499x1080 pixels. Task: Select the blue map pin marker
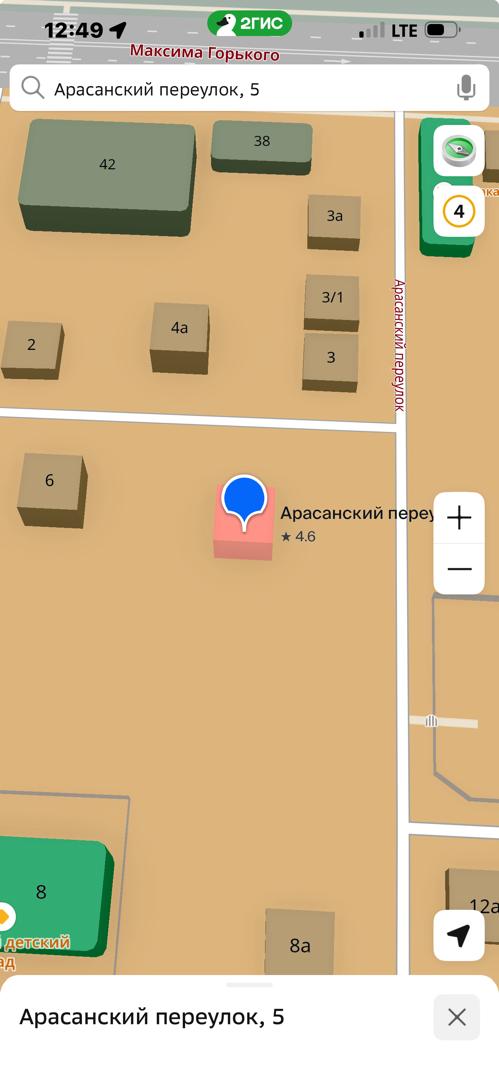[x=244, y=503]
